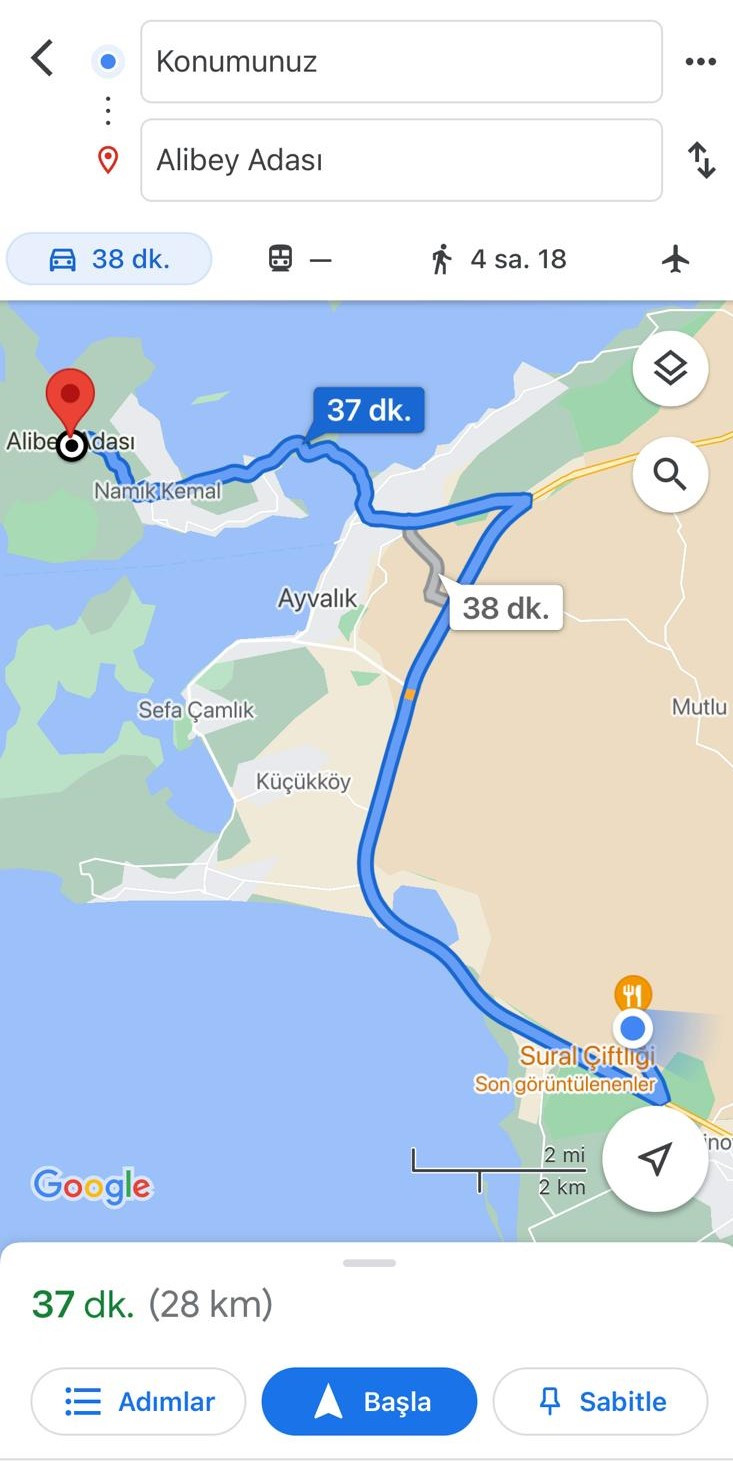The image size is (733, 1464).
Task: Choose the alternative 38 dk. route label
Action: tap(506, 607)
